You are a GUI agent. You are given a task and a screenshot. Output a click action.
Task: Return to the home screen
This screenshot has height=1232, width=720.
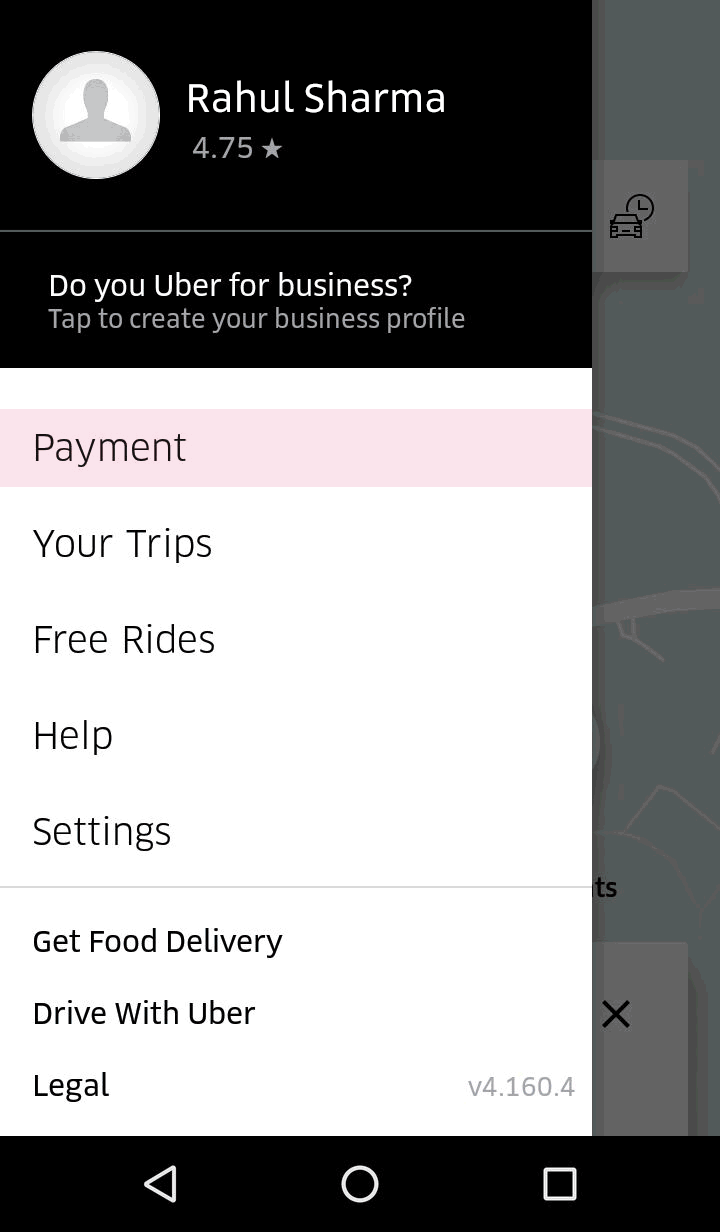click(x=360, y=1184)
